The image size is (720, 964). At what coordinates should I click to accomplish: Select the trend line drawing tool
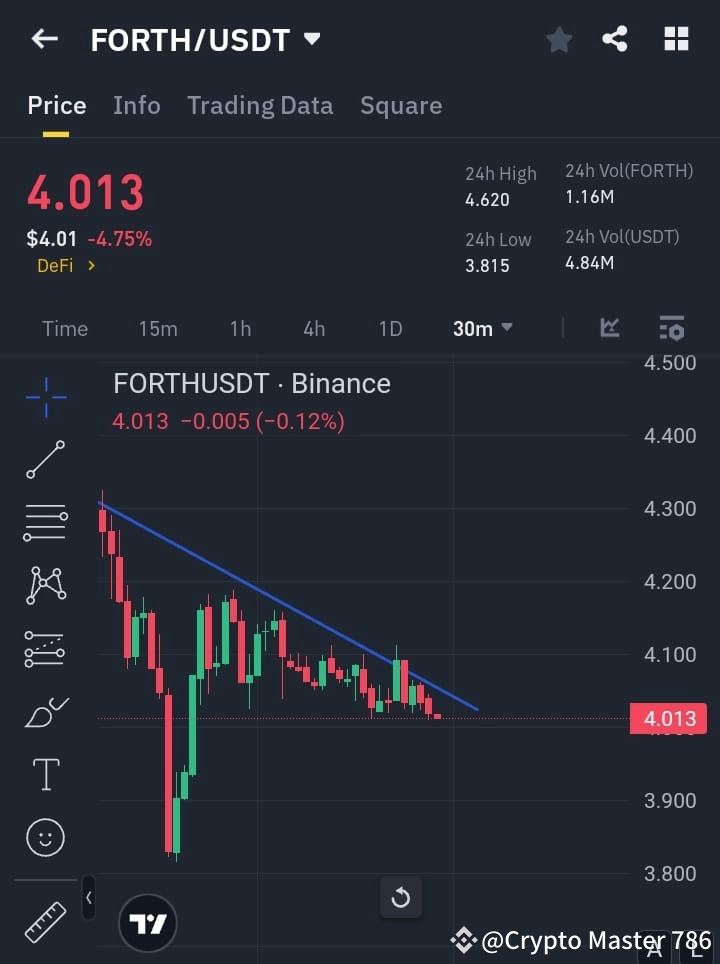click(45, 460)
